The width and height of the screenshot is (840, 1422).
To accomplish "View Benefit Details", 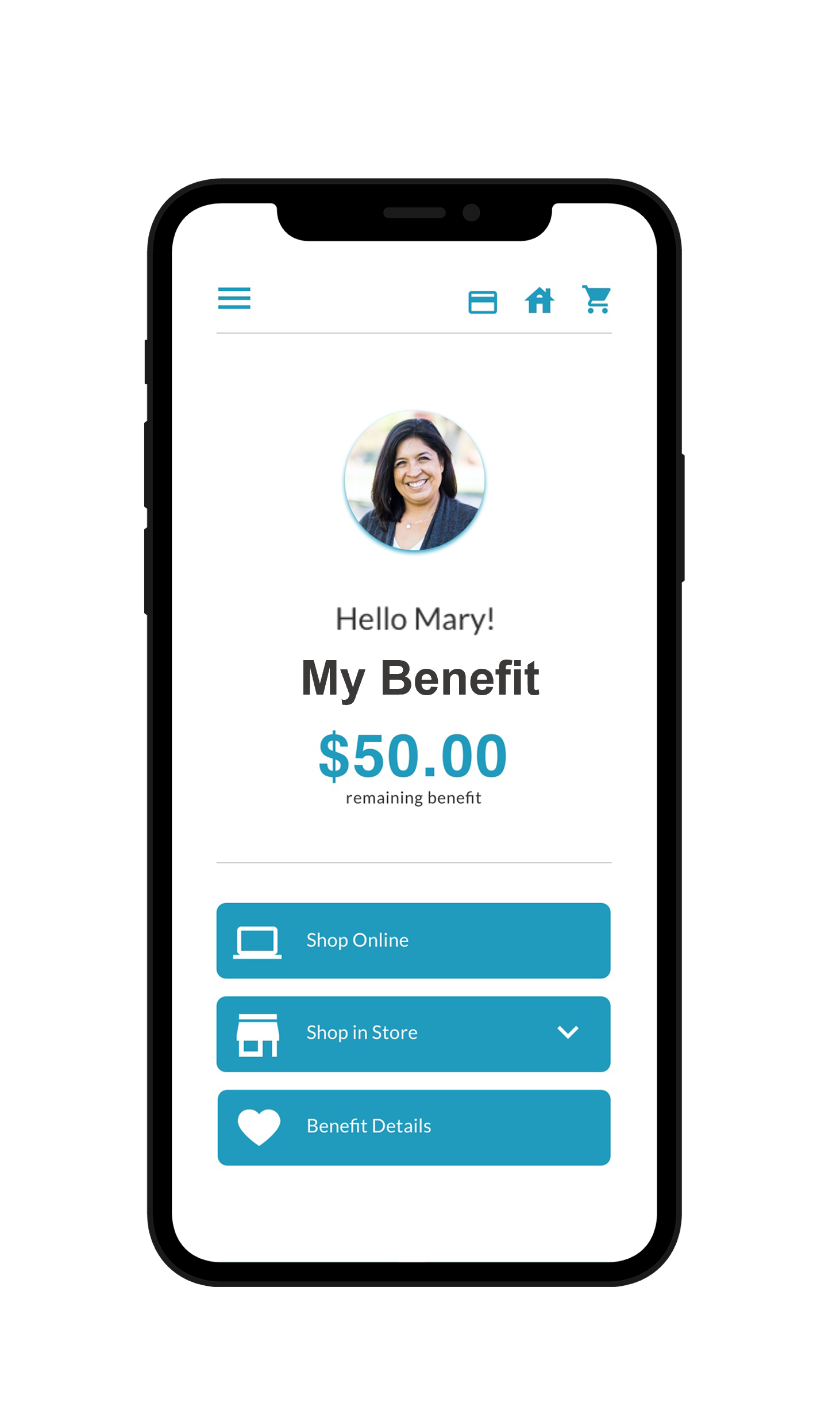I will coord(413,1127).
